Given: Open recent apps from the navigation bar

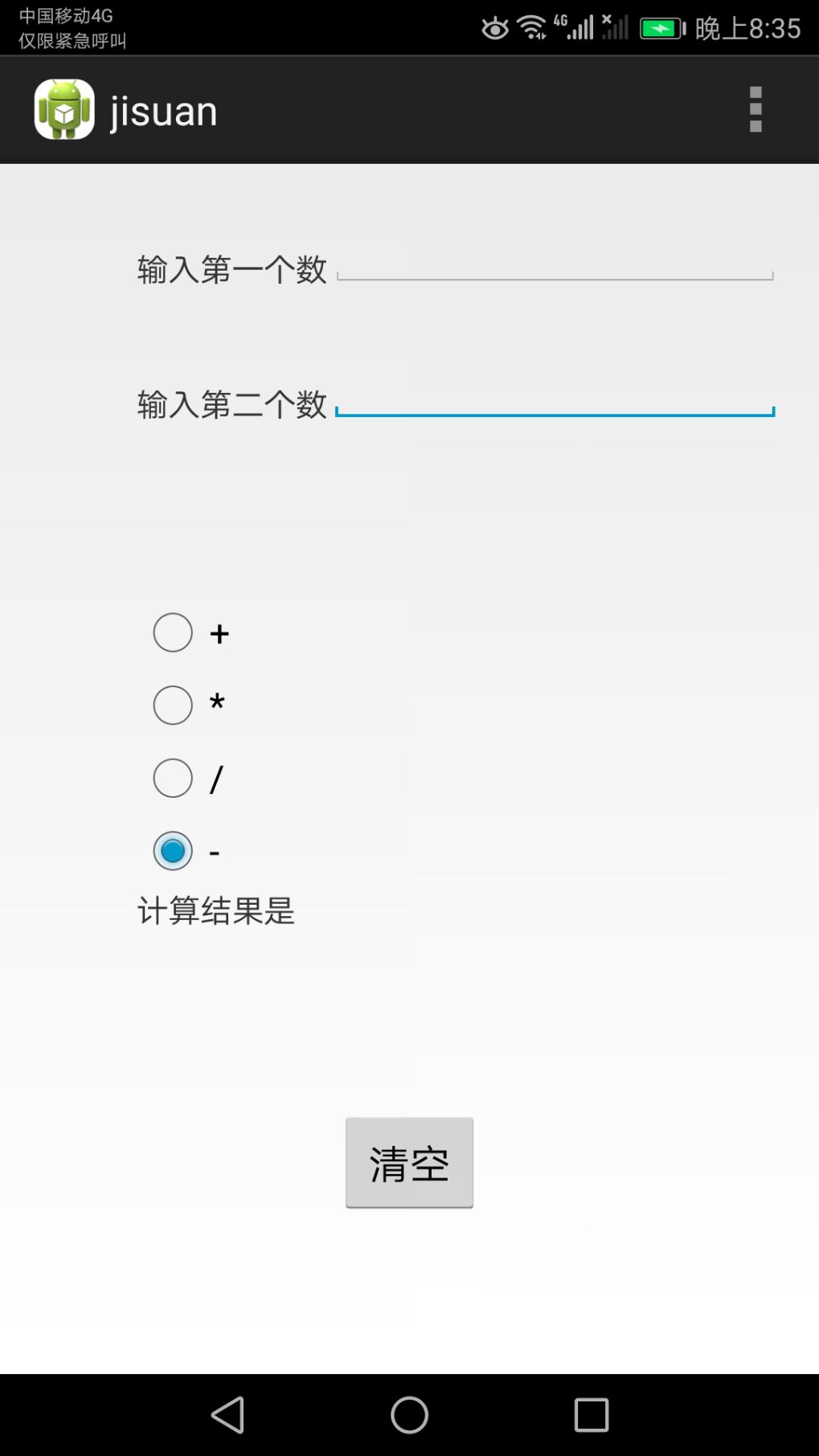Looking at the screenshot, I should 592,1414.
